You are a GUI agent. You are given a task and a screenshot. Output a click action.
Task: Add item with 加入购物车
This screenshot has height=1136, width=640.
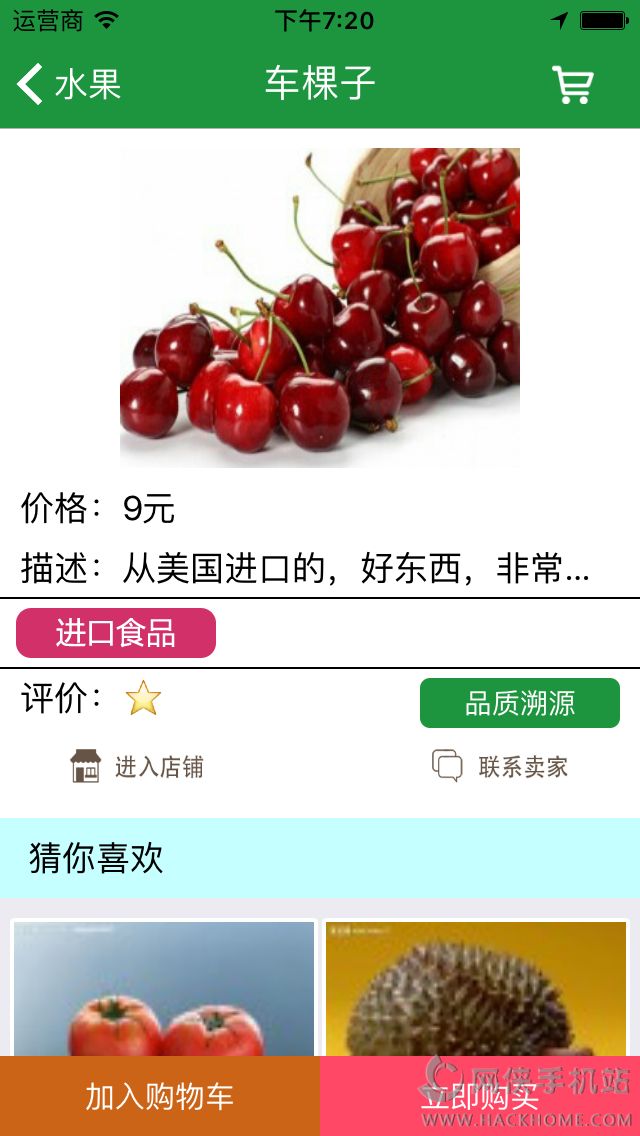pos(160,1096)
